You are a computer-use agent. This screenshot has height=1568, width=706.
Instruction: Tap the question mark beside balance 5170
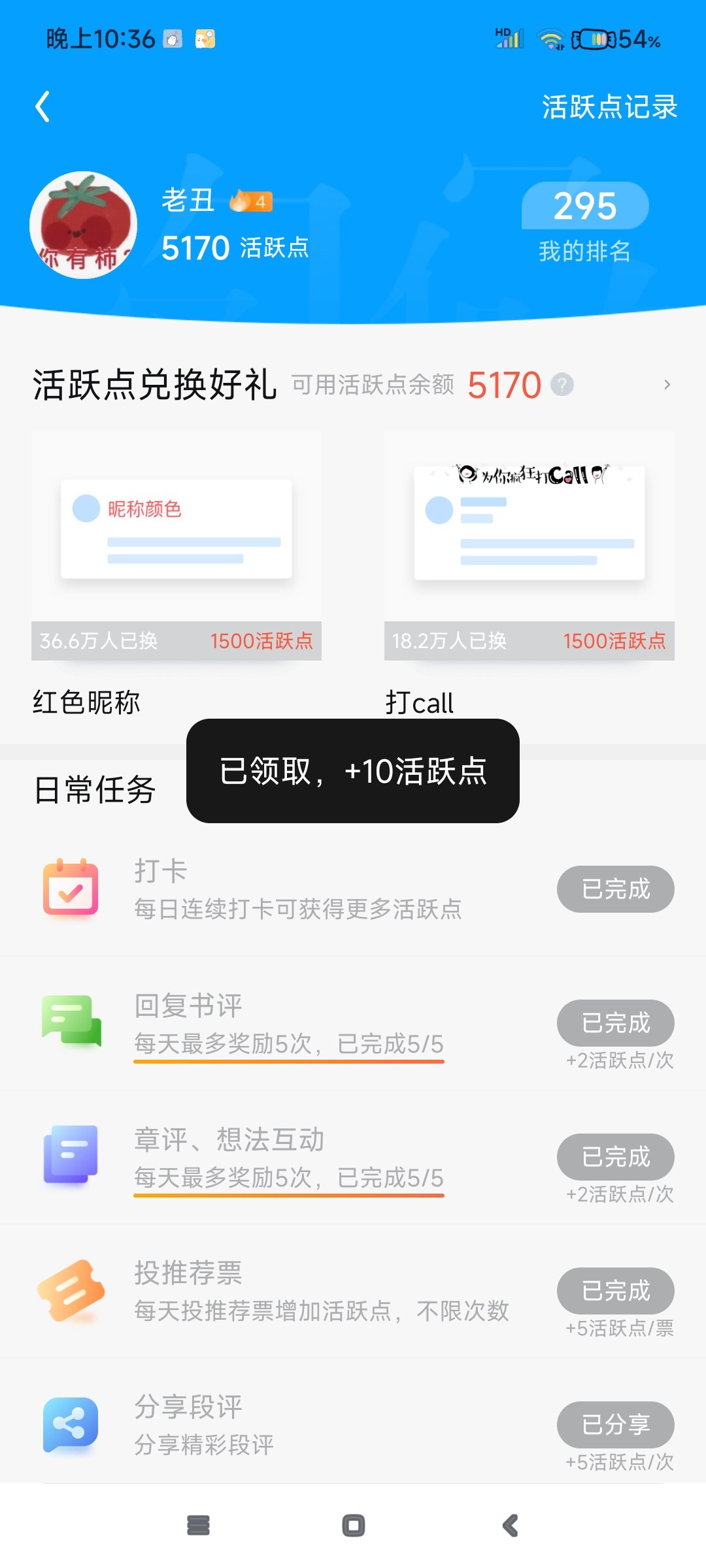click(x=562, y=384)
